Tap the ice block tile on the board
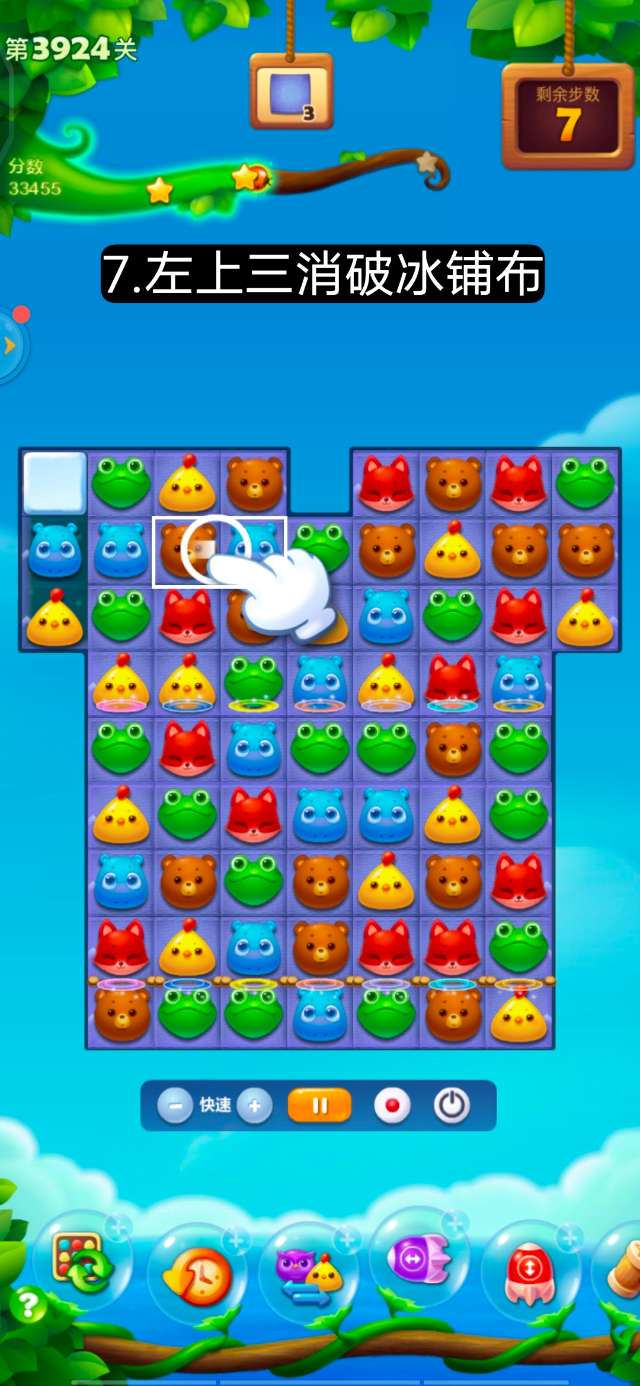Image resolution: width=640 pixels, height=1386 pixels. pyautogui.click(x=55, y=484)
